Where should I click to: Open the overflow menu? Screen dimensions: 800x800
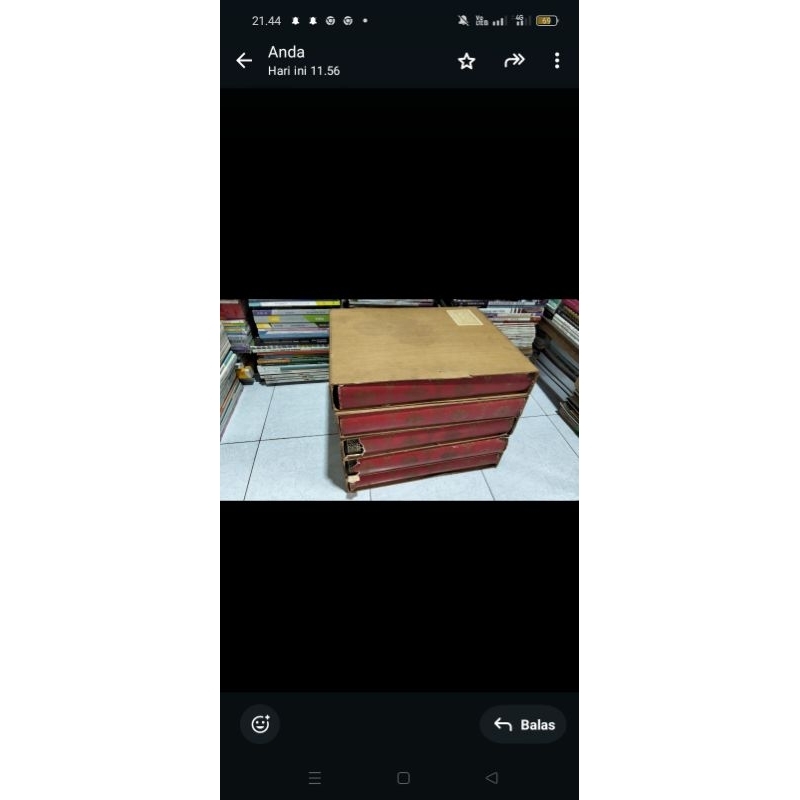pyautogui.click(x=557, y=61)
